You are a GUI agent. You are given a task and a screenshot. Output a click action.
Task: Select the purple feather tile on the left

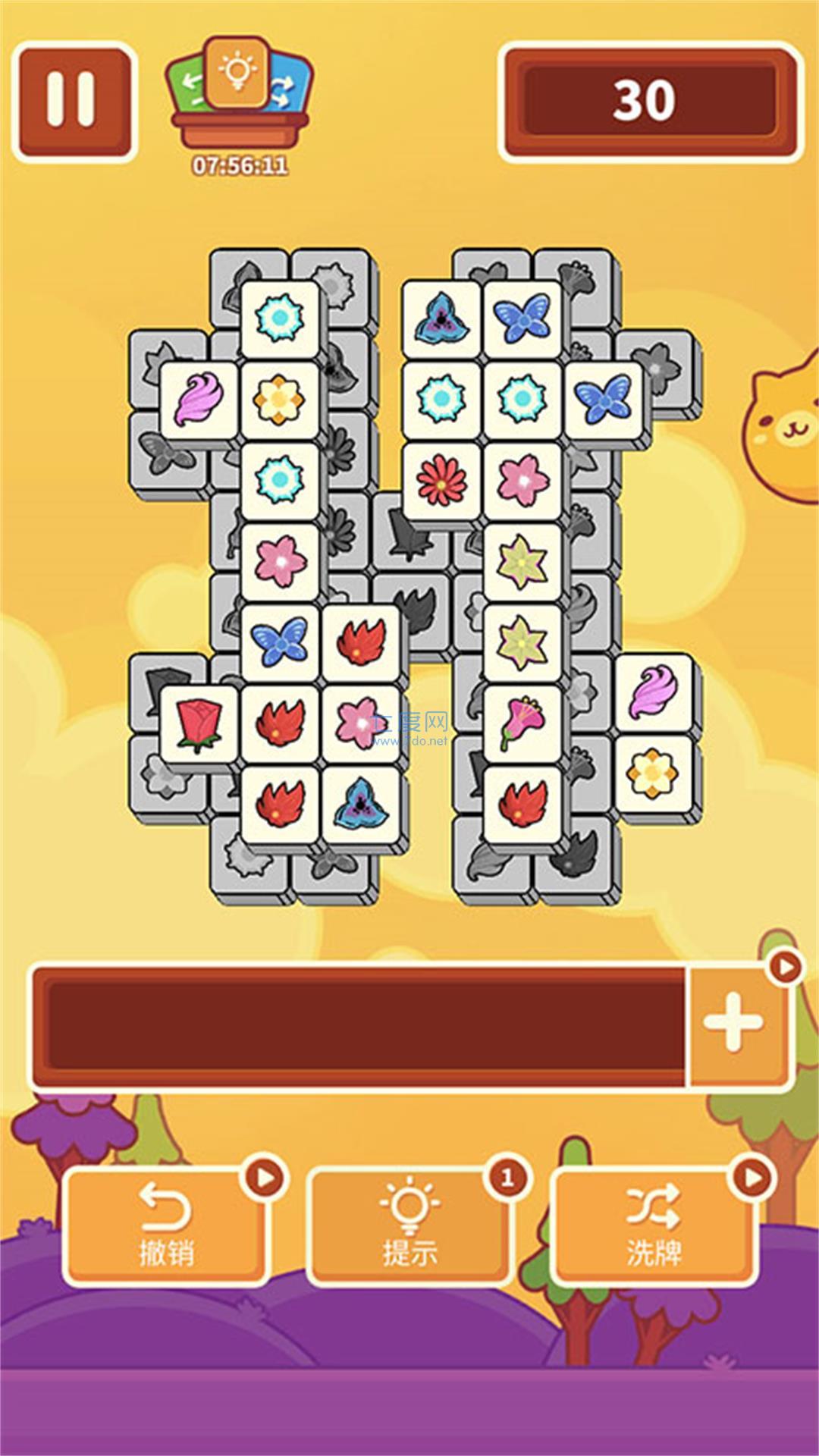coord(200,400)
